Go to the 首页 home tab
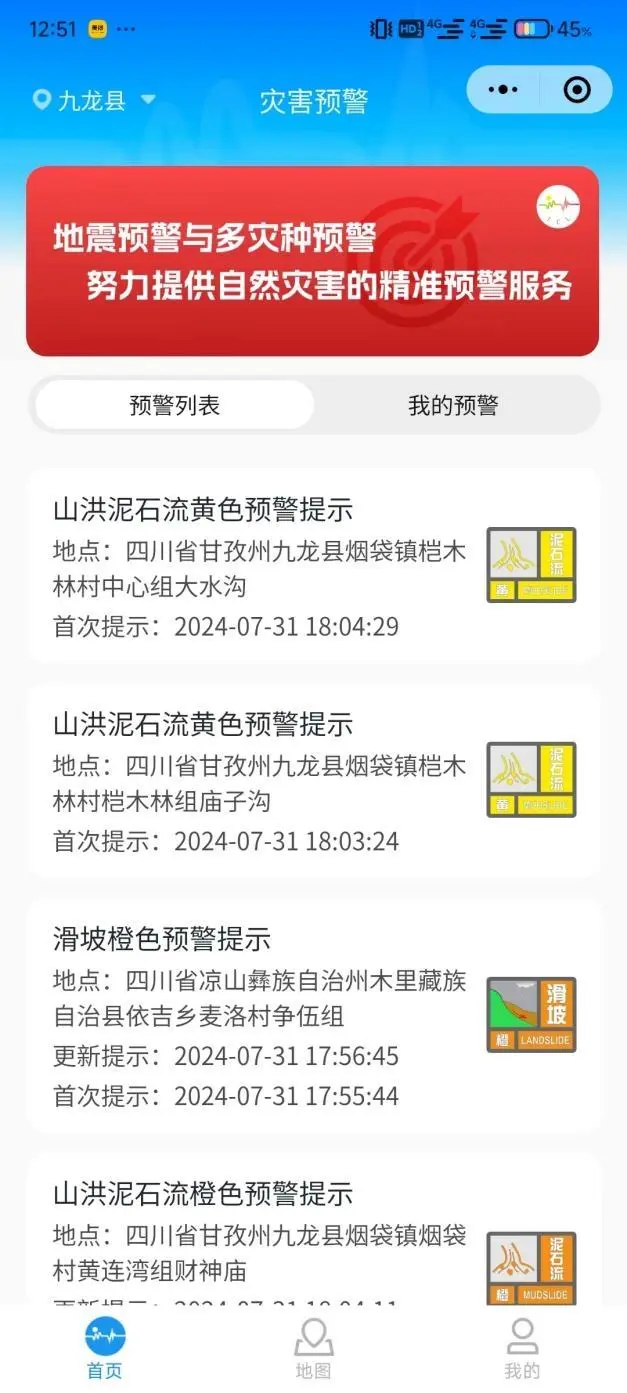Viewport: 627px width, 1393px height. [105, 1348]
